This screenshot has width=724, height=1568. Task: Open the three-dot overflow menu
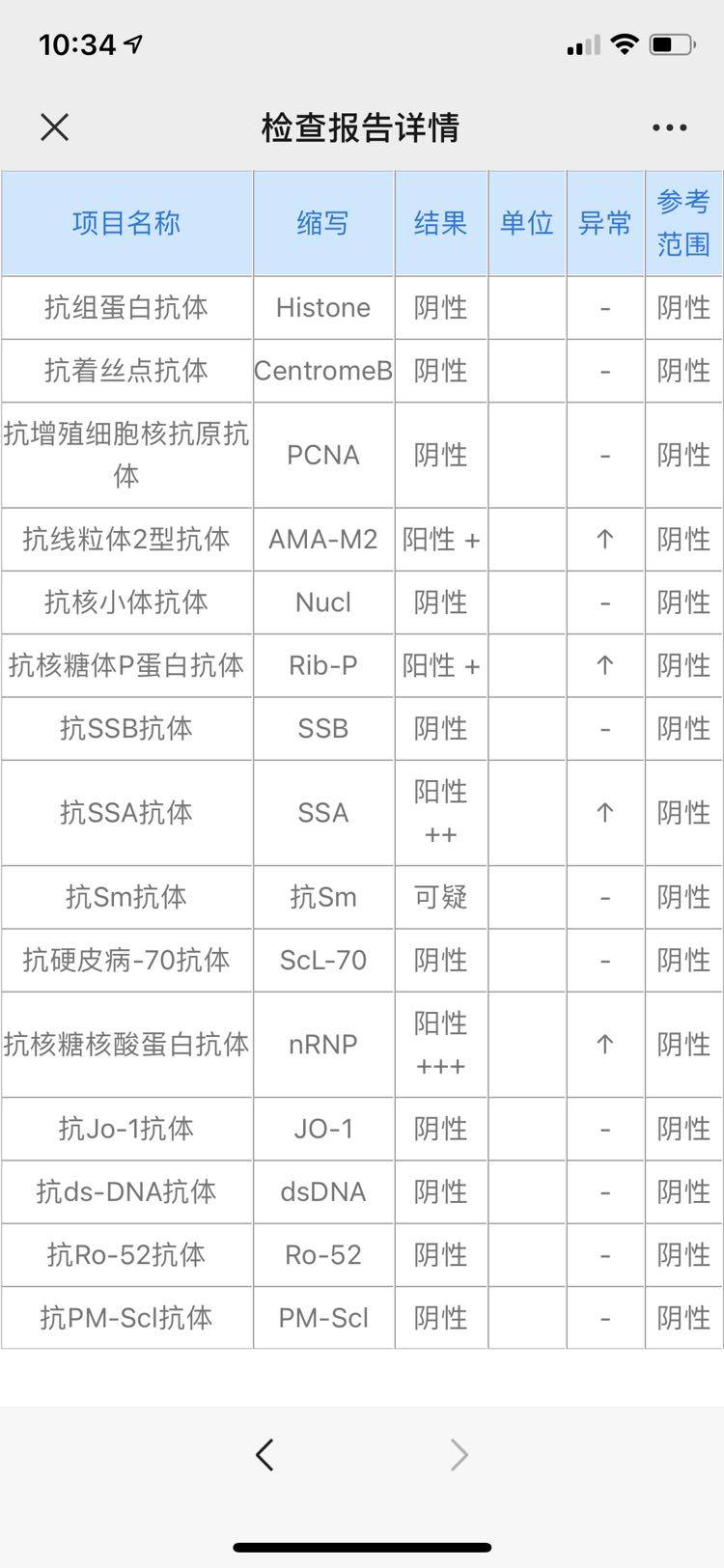click(x=669, y=127)
